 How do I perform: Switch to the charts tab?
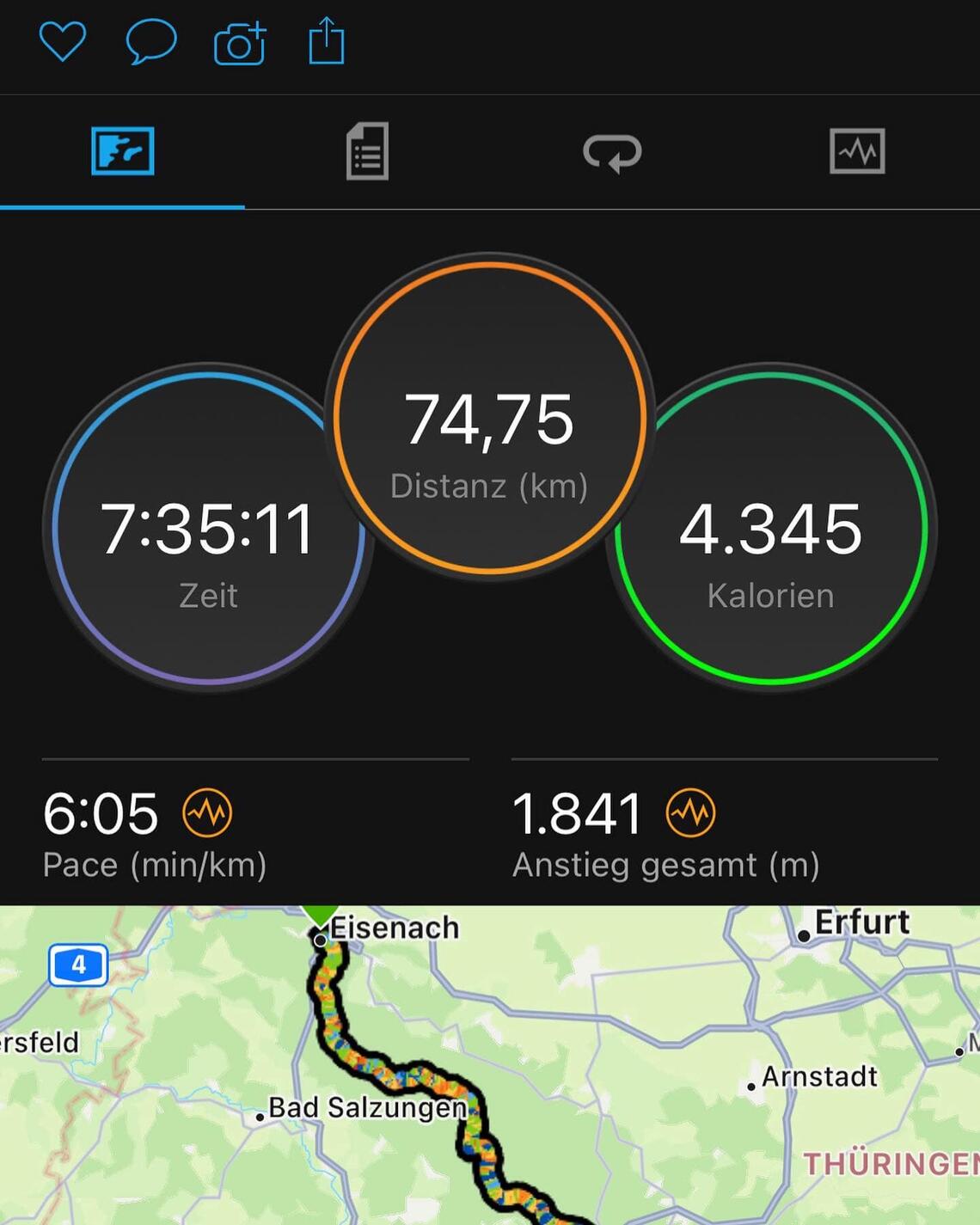coord(857,151)
